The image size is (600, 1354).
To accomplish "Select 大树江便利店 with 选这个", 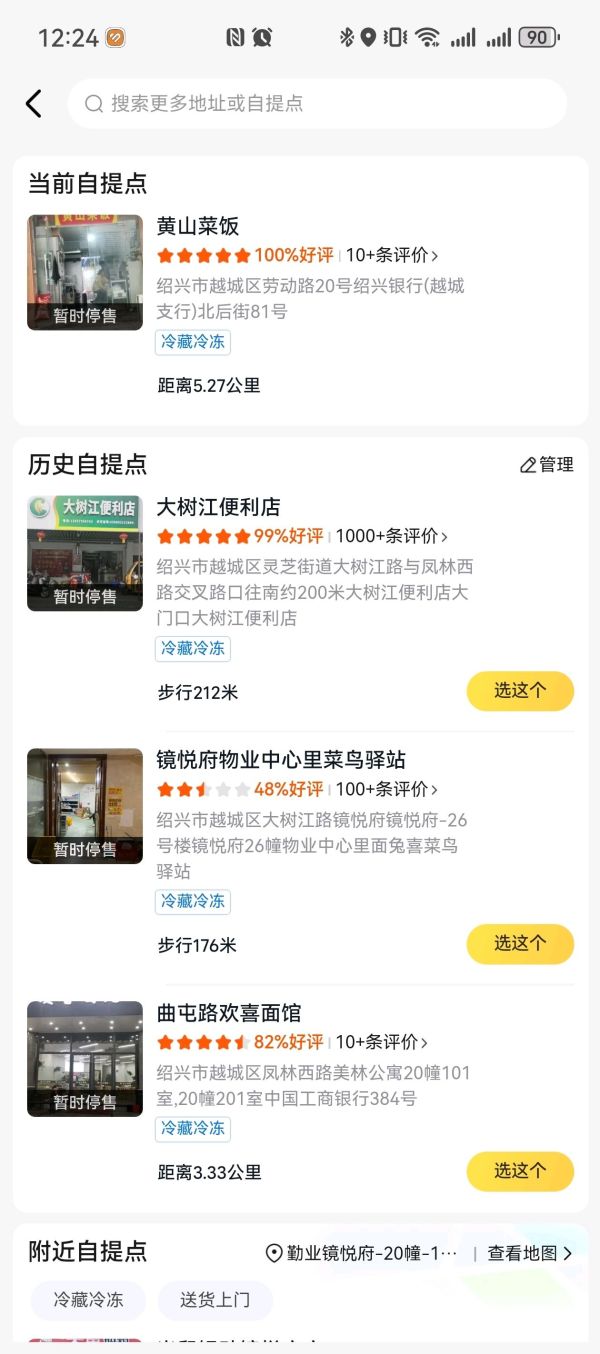I will 520,691.
